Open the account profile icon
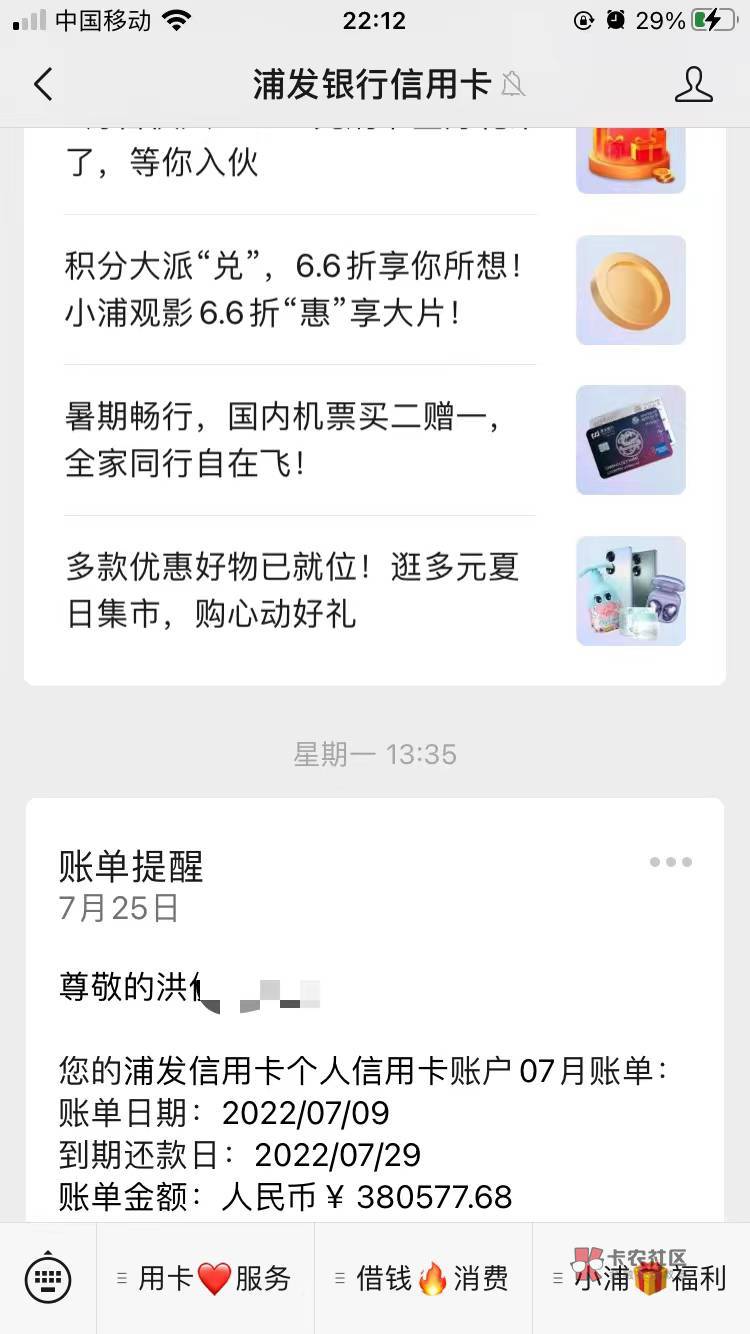Screen dimensions: 750x1334 coord(694,85)
